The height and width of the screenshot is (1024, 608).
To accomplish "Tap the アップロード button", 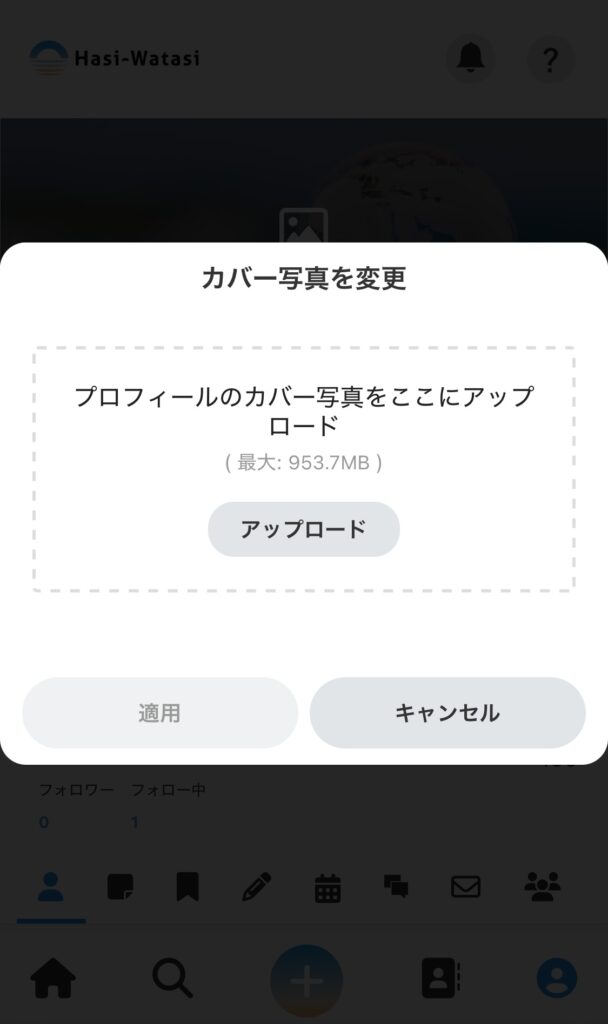I will click(x=303, y=529).
